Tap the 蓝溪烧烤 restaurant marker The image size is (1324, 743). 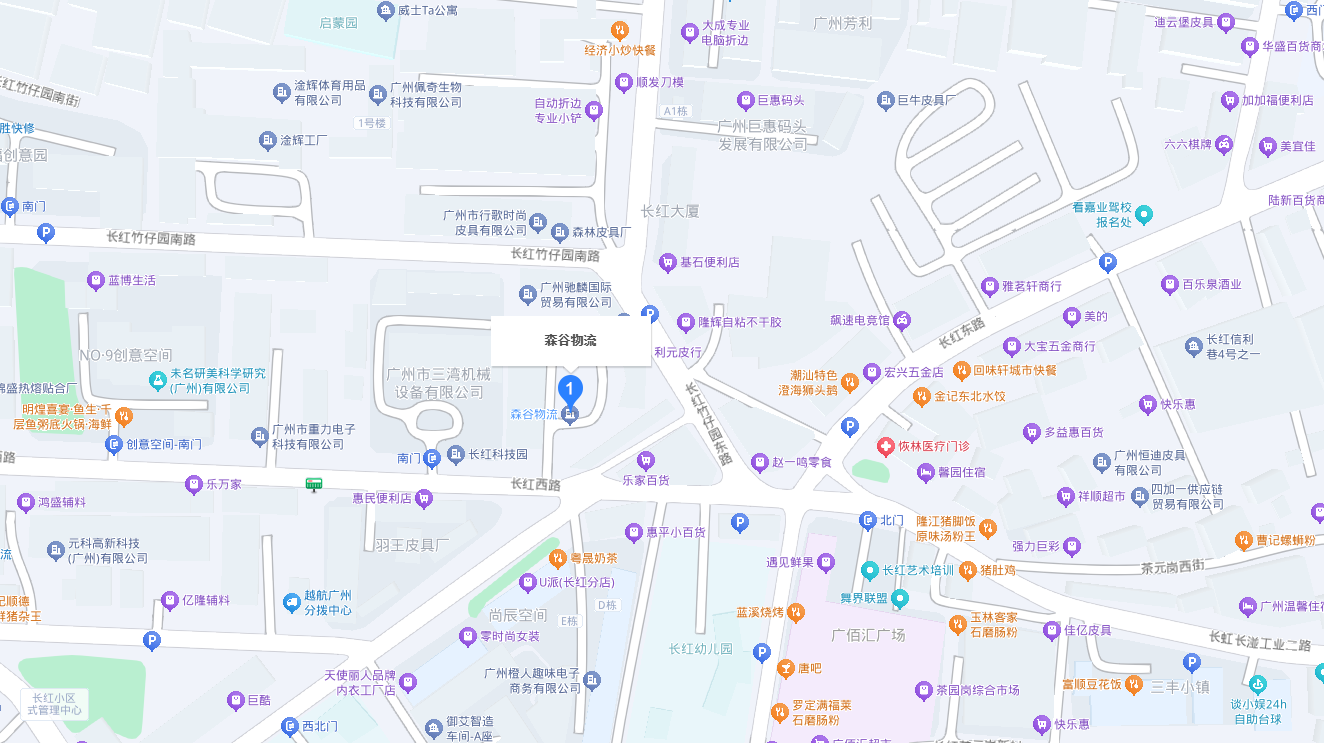pyautogui.click(x=796, y=612)
